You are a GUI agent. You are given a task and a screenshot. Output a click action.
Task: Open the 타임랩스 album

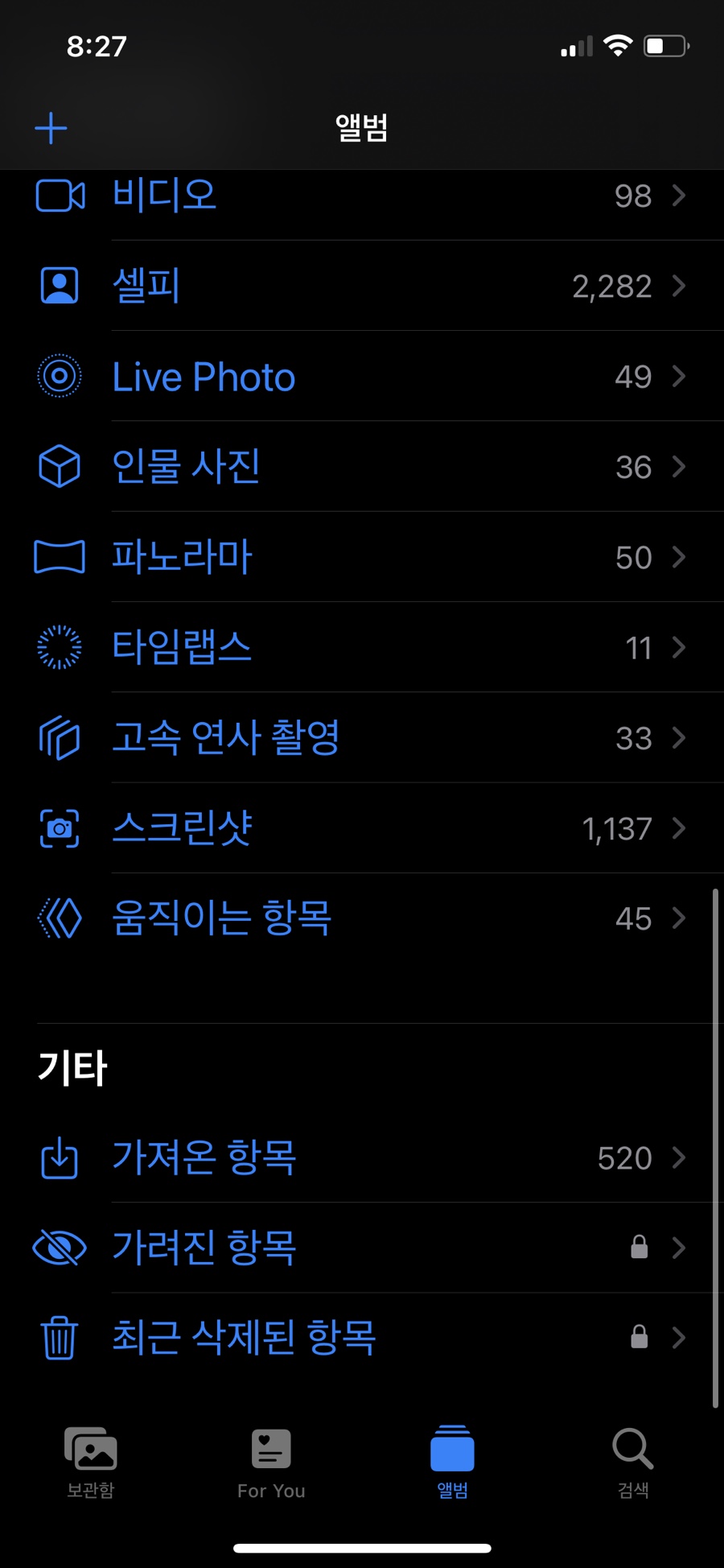pos(182,647)
